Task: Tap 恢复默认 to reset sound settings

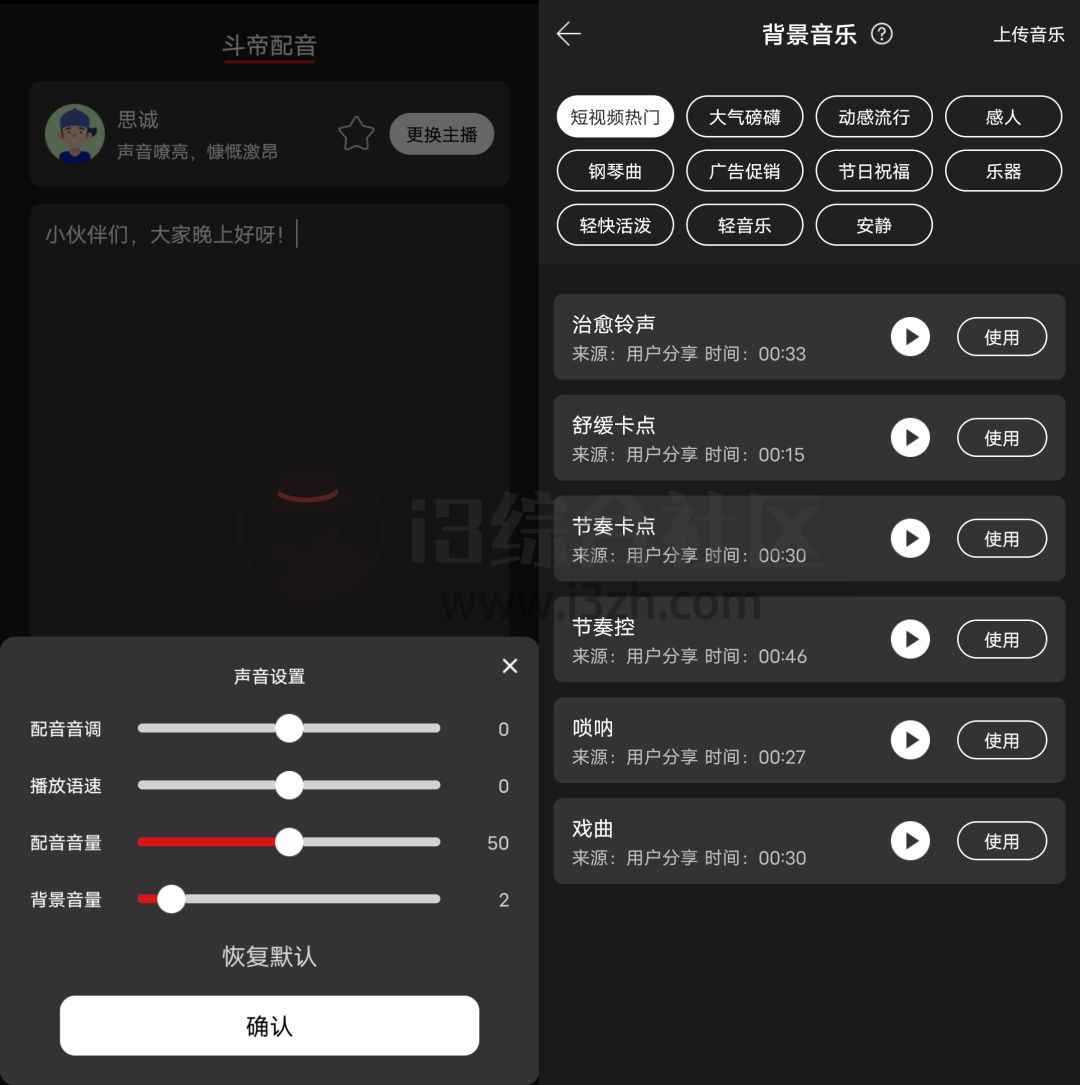Action: tap(269, 957)
